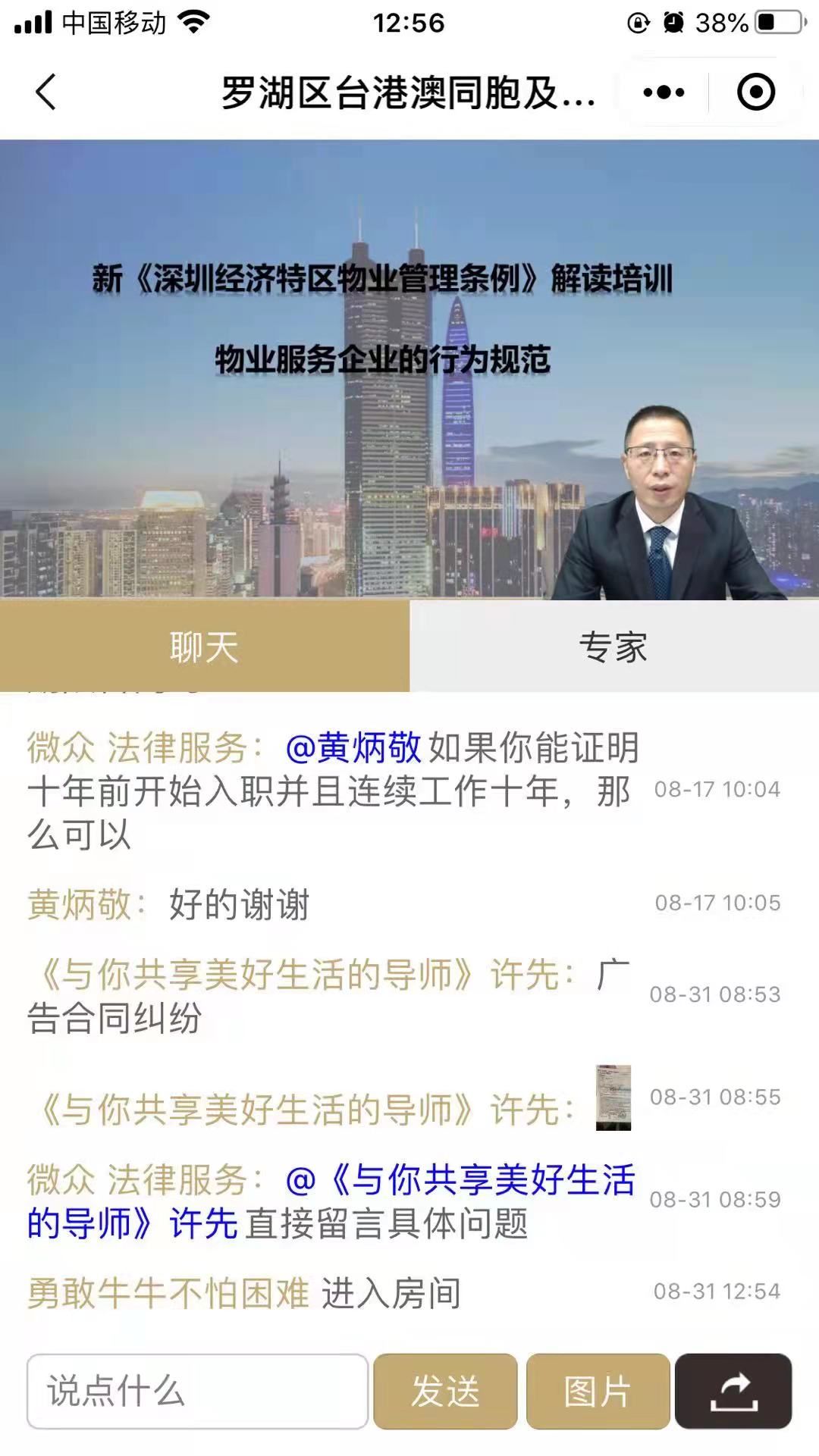Attach a picture via 图片 button

click(x=598, y=1392)
